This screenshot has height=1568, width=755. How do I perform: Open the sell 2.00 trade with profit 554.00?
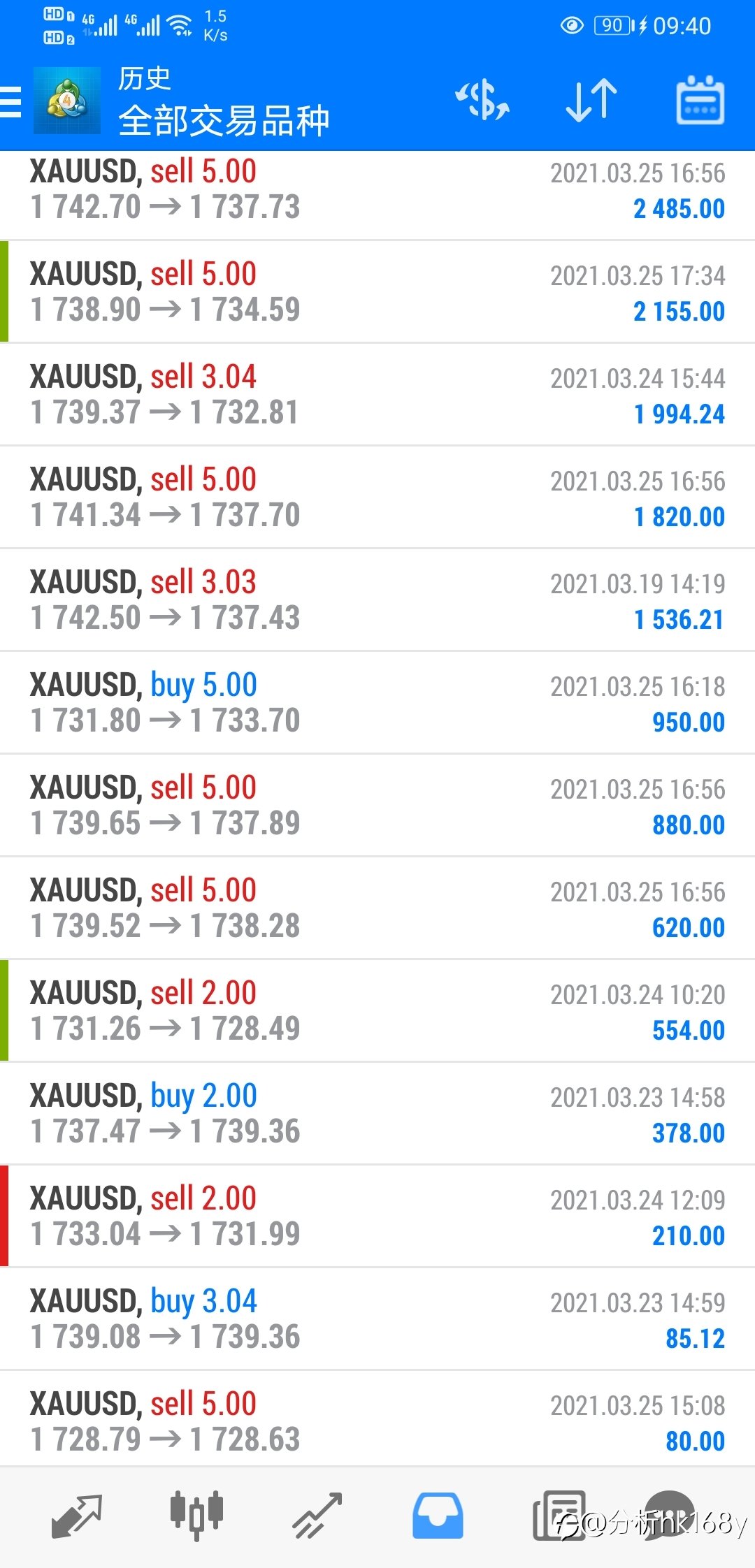(377, 1011)
